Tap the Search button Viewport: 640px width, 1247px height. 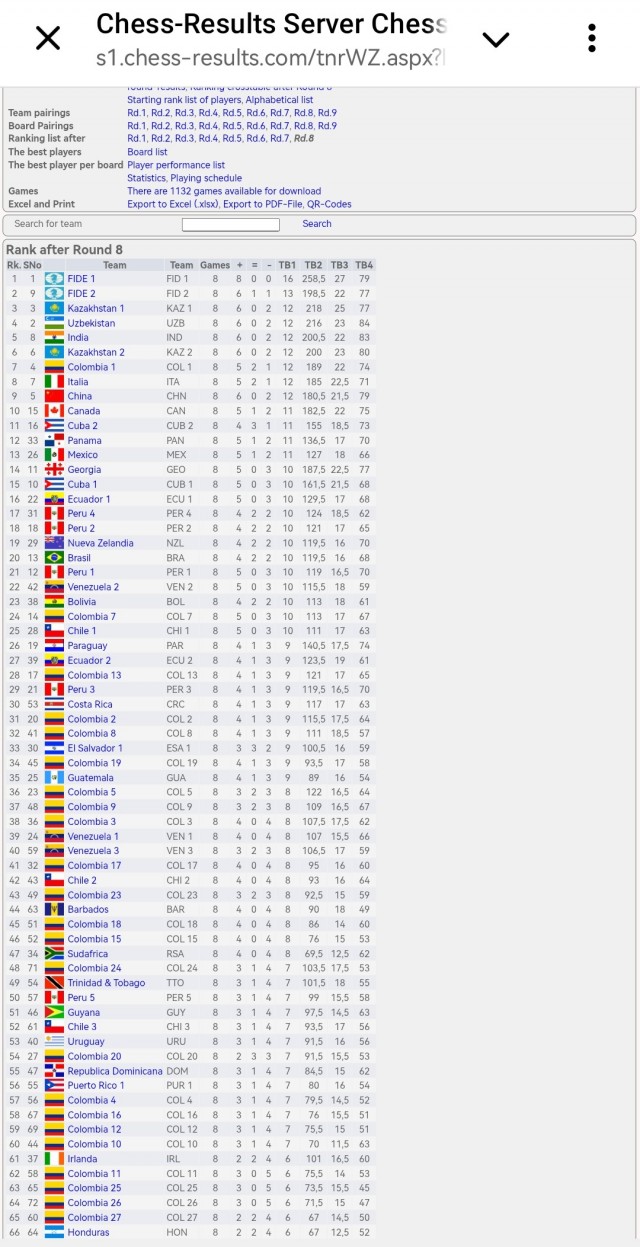point(317,224)
